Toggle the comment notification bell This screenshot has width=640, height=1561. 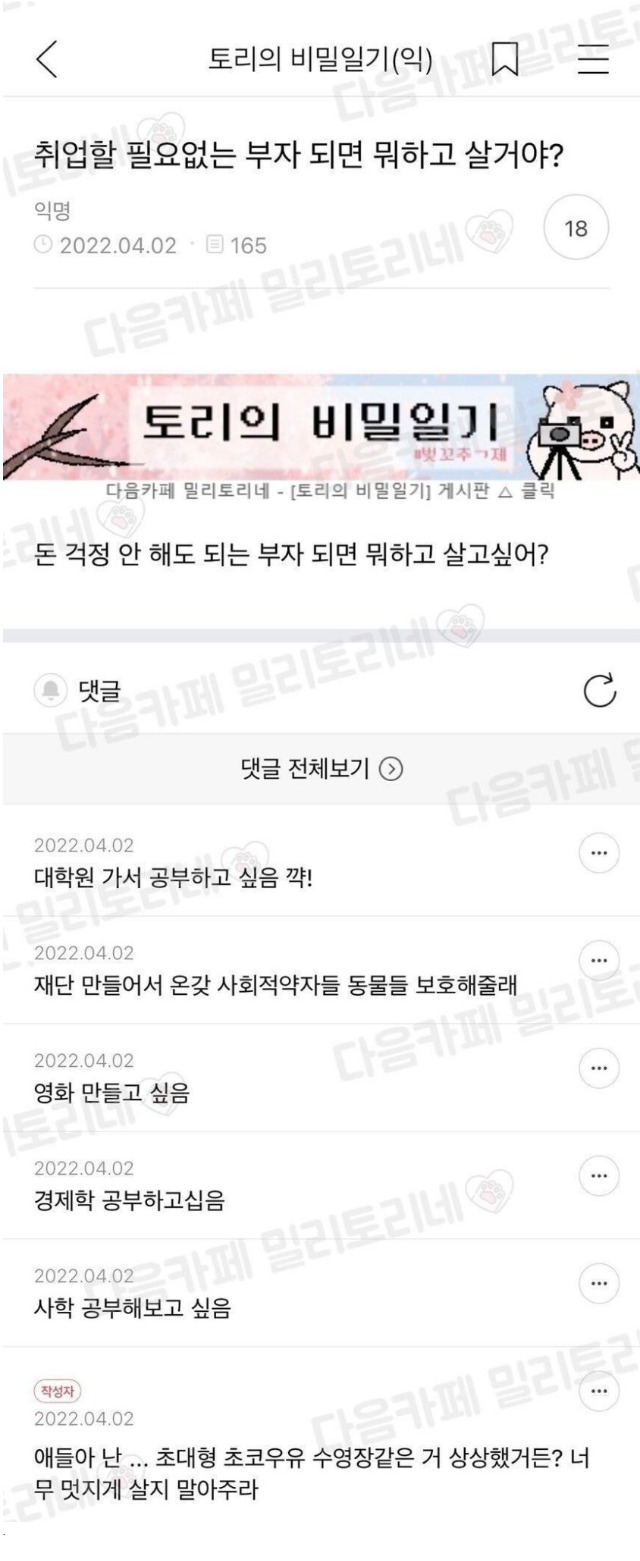pos(48,692)
